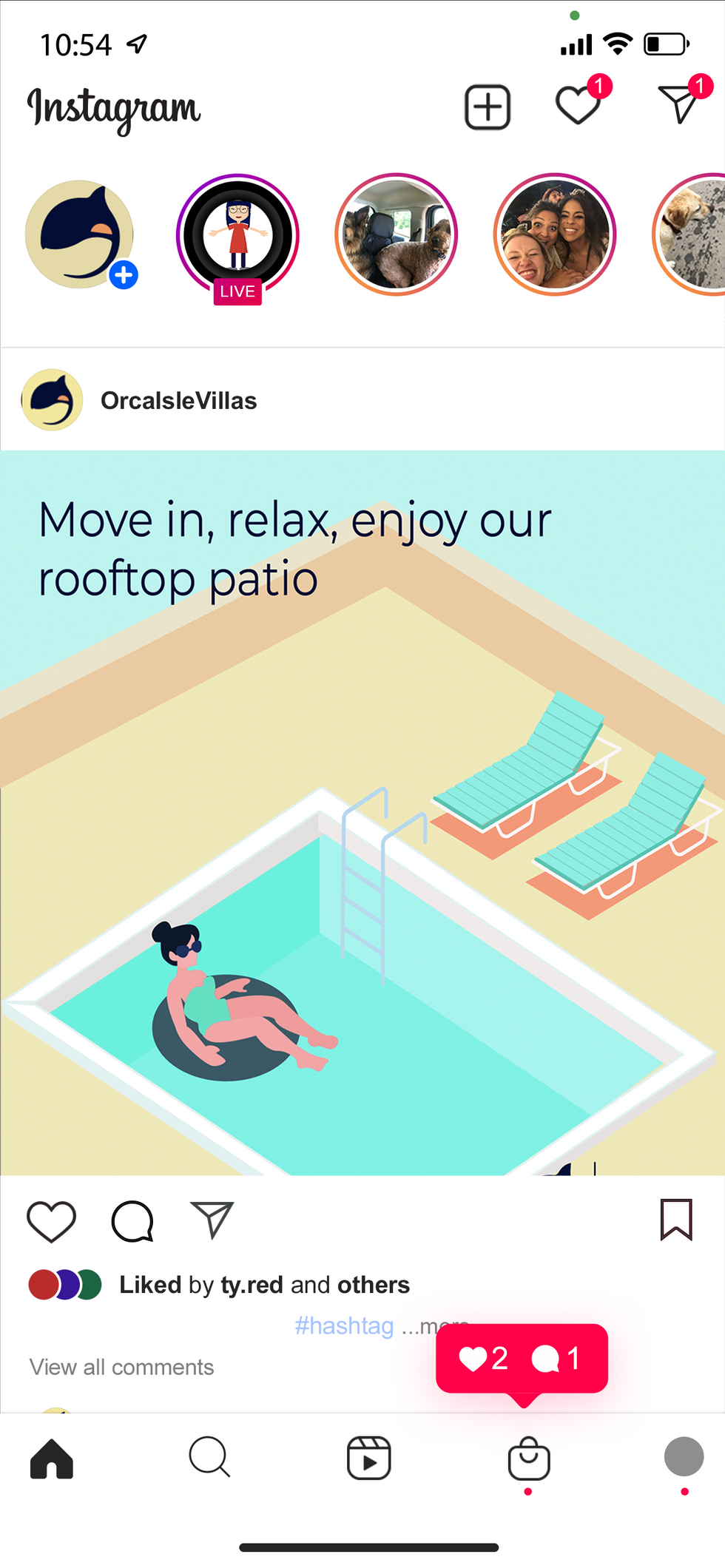The width and height of the screenshot is (725, 1568).
Task: Tap the #hashtag link in caption
Action: 344,1325
